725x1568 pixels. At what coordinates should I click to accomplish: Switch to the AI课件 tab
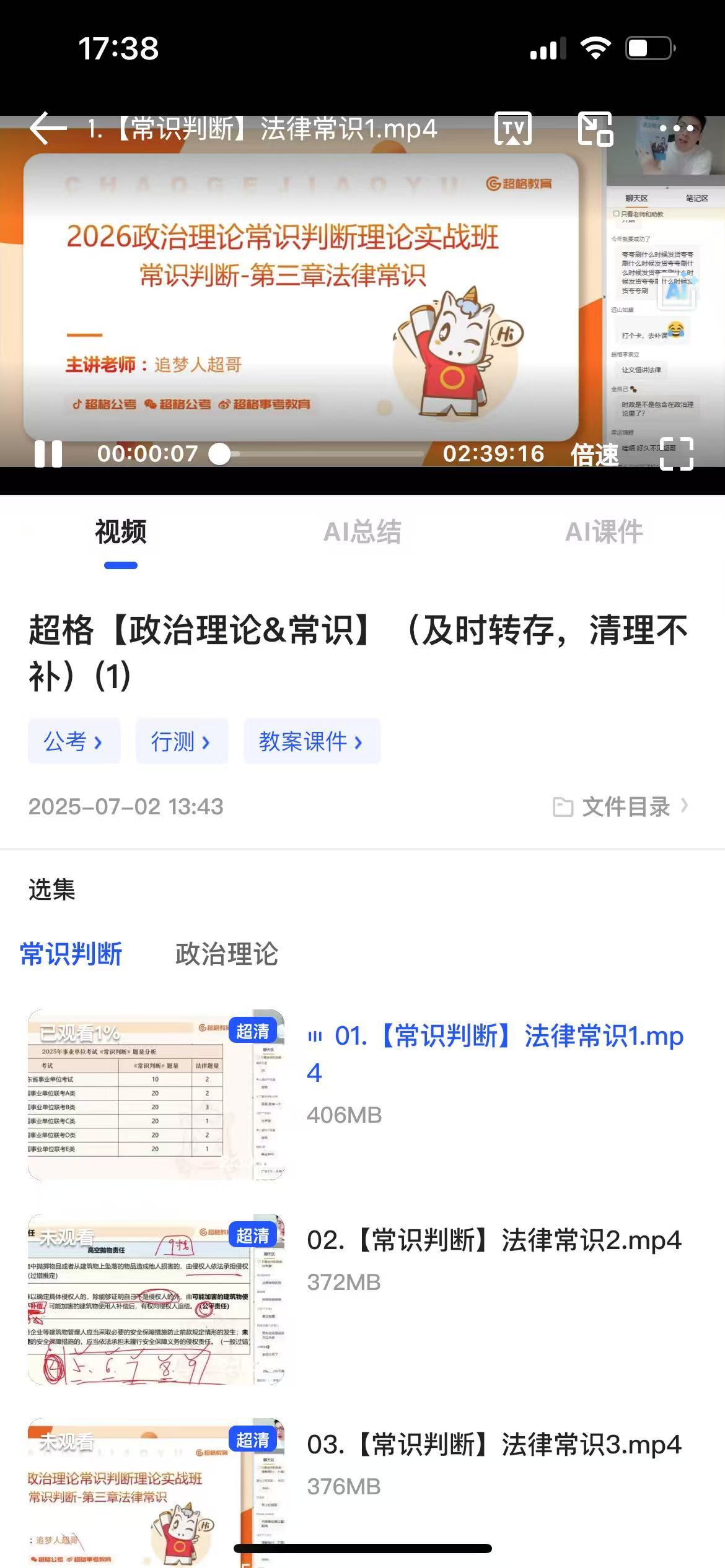coord(604,532)
